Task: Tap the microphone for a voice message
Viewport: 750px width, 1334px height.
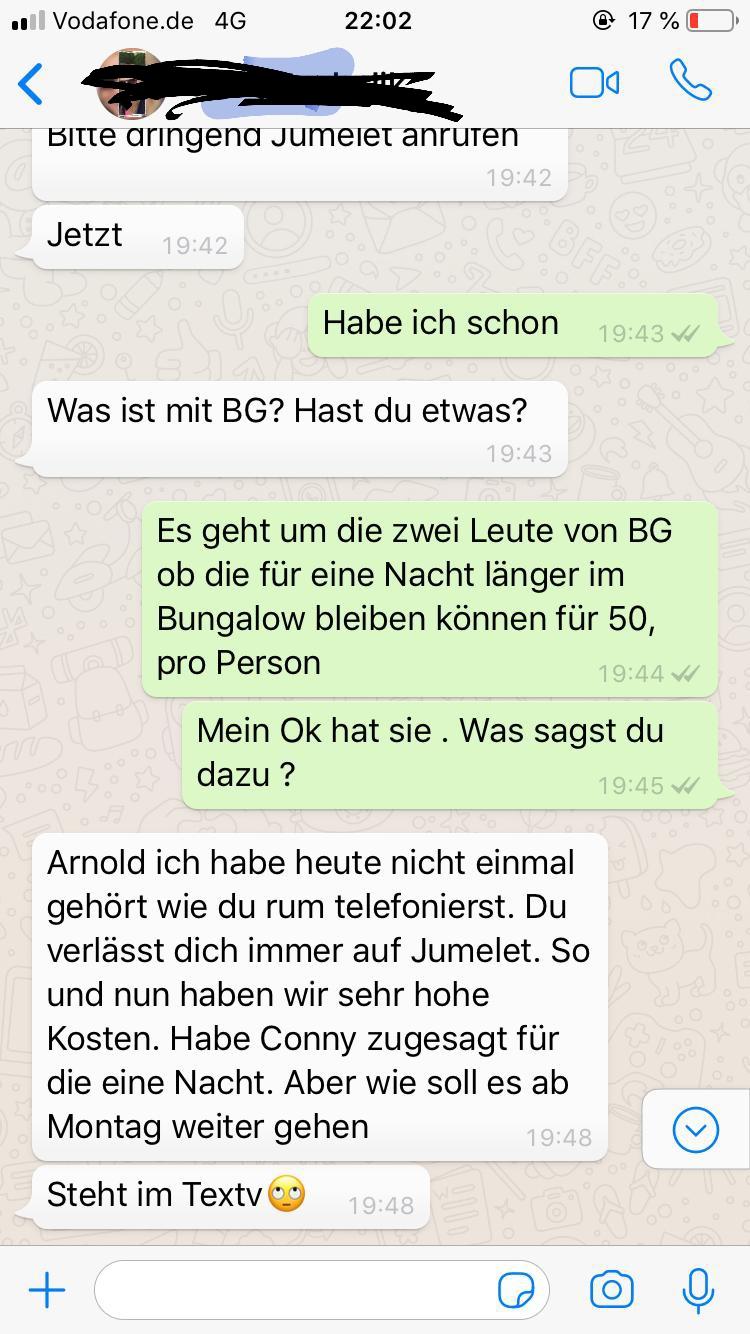Action: pyautogui.click(x=698, y=1290)
